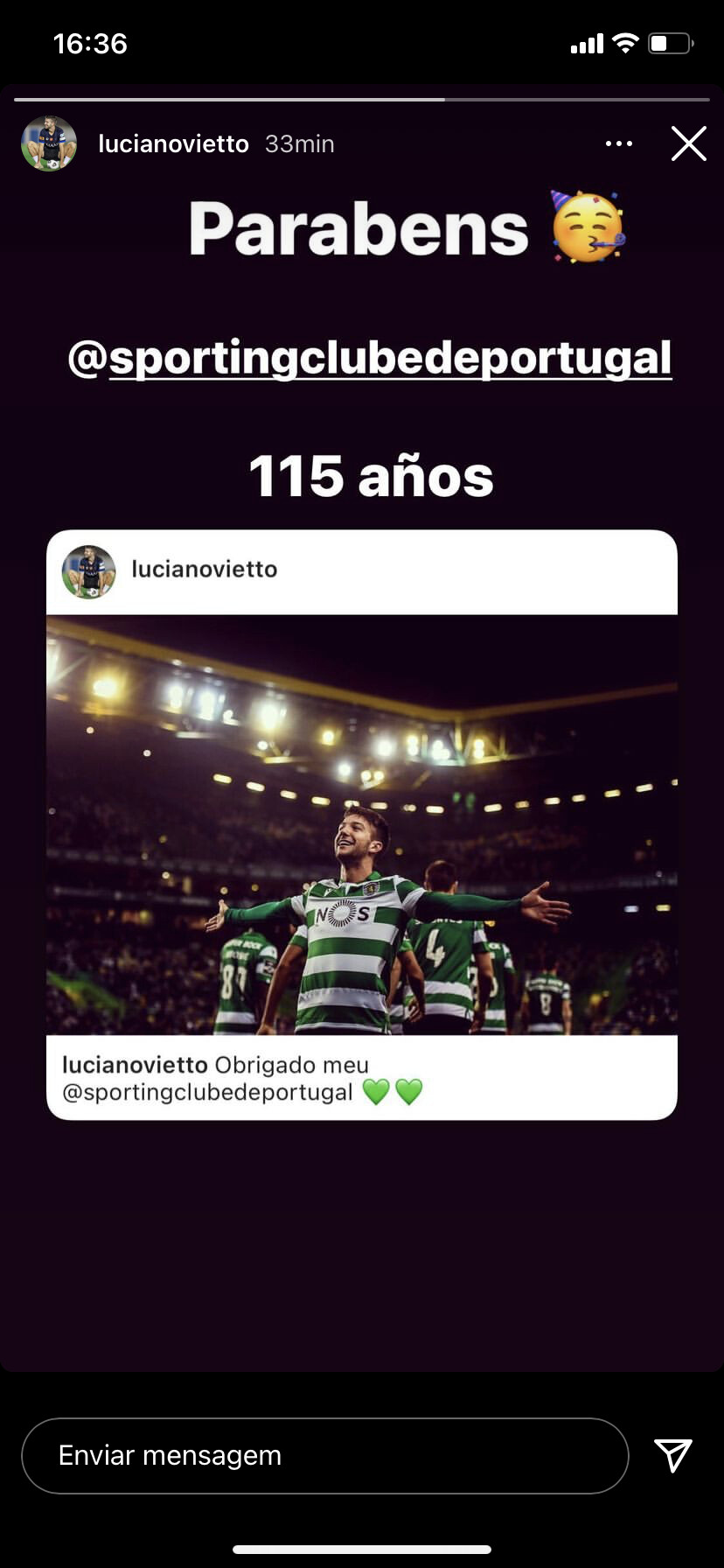Open the shared lucianovietto post

point(362,824)
